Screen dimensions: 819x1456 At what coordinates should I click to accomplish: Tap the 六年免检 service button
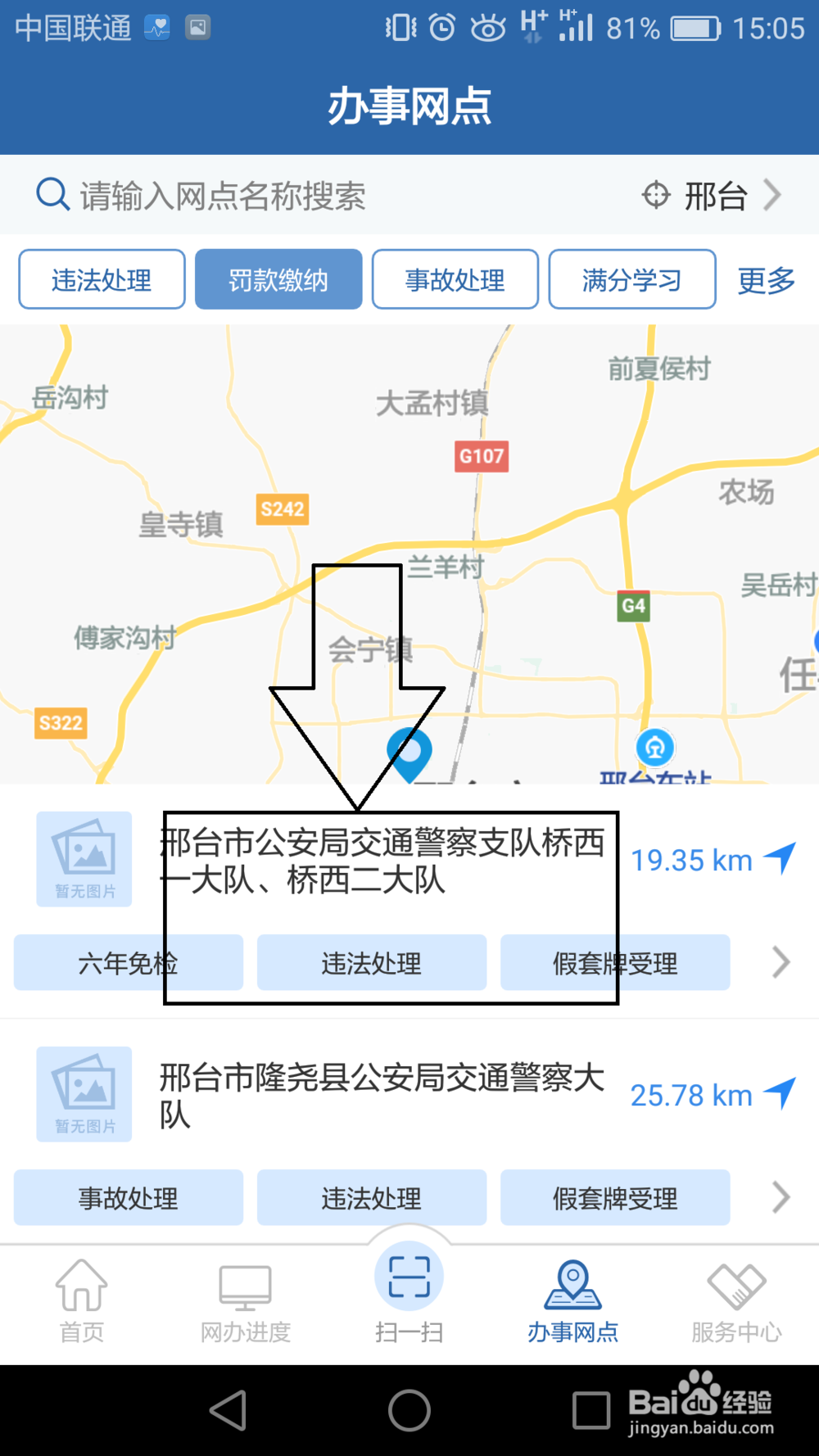(127, 963)
